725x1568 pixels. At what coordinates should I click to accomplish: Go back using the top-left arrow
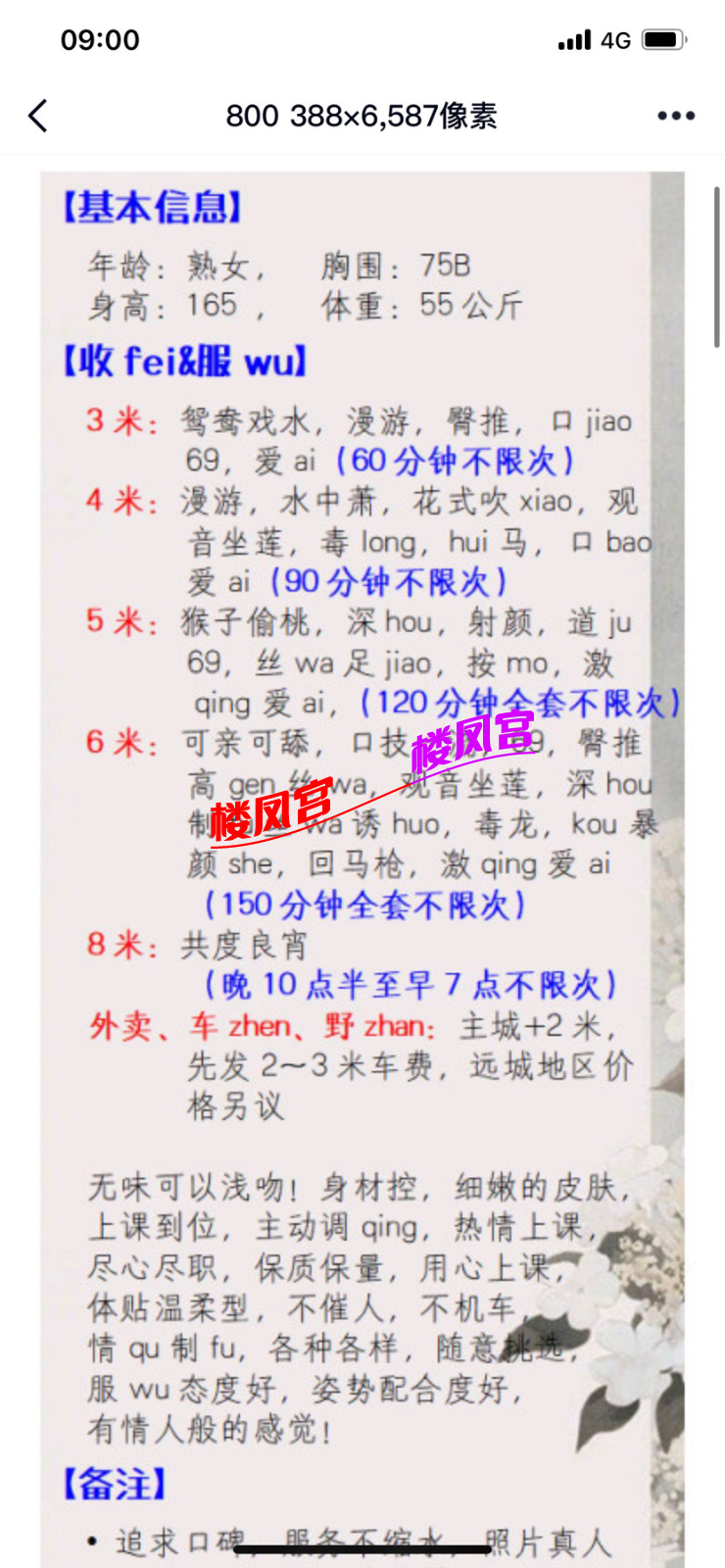coord(38,116)
